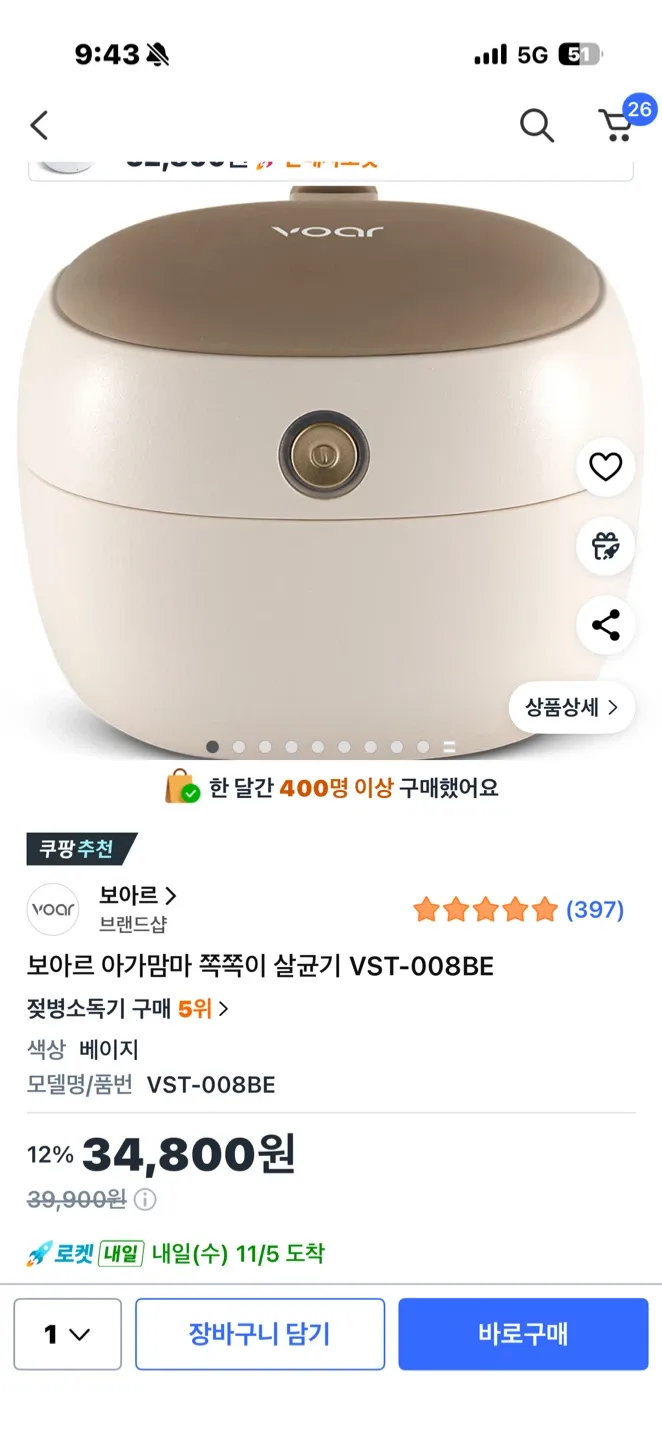Open the quantity dropdown
This screenshot has width=662, height=1440.
tap(67, 1334)
